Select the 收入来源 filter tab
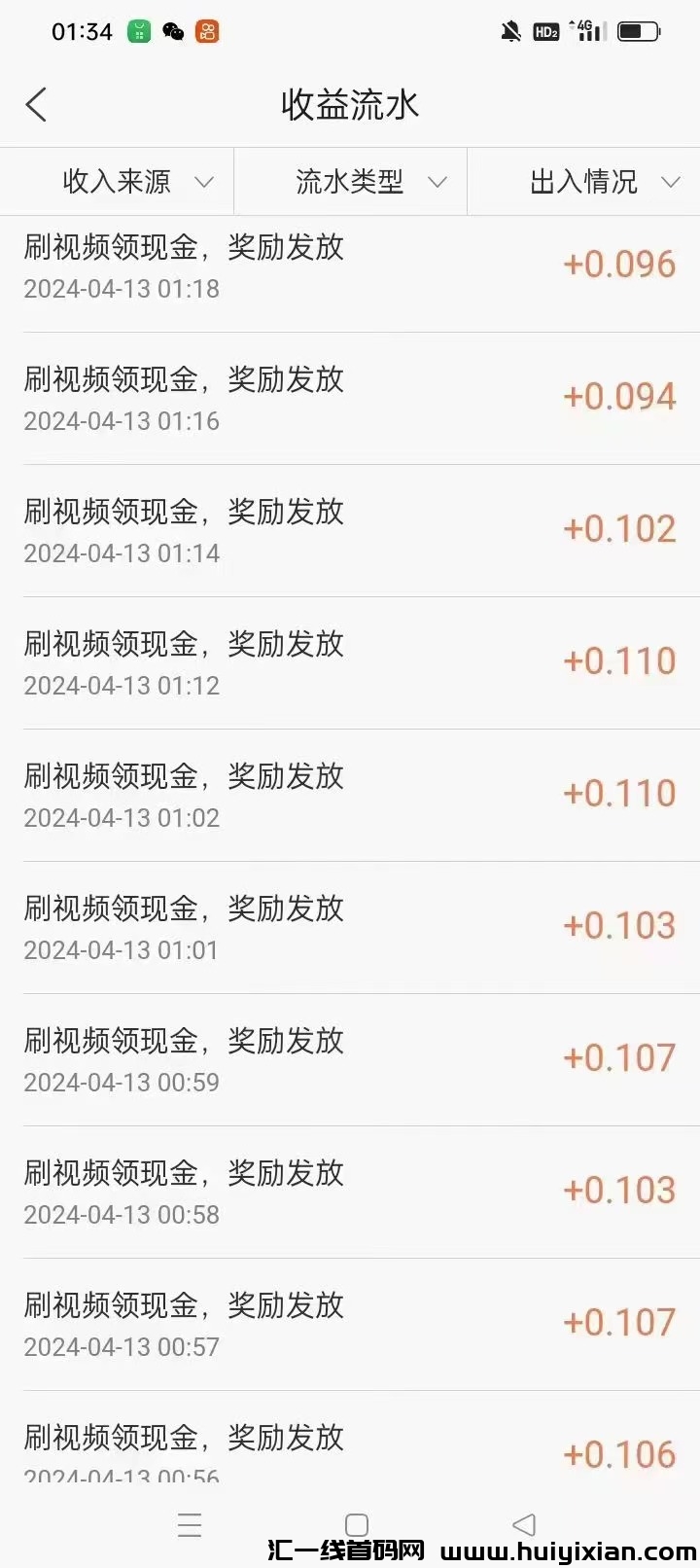 pos(117,181)
